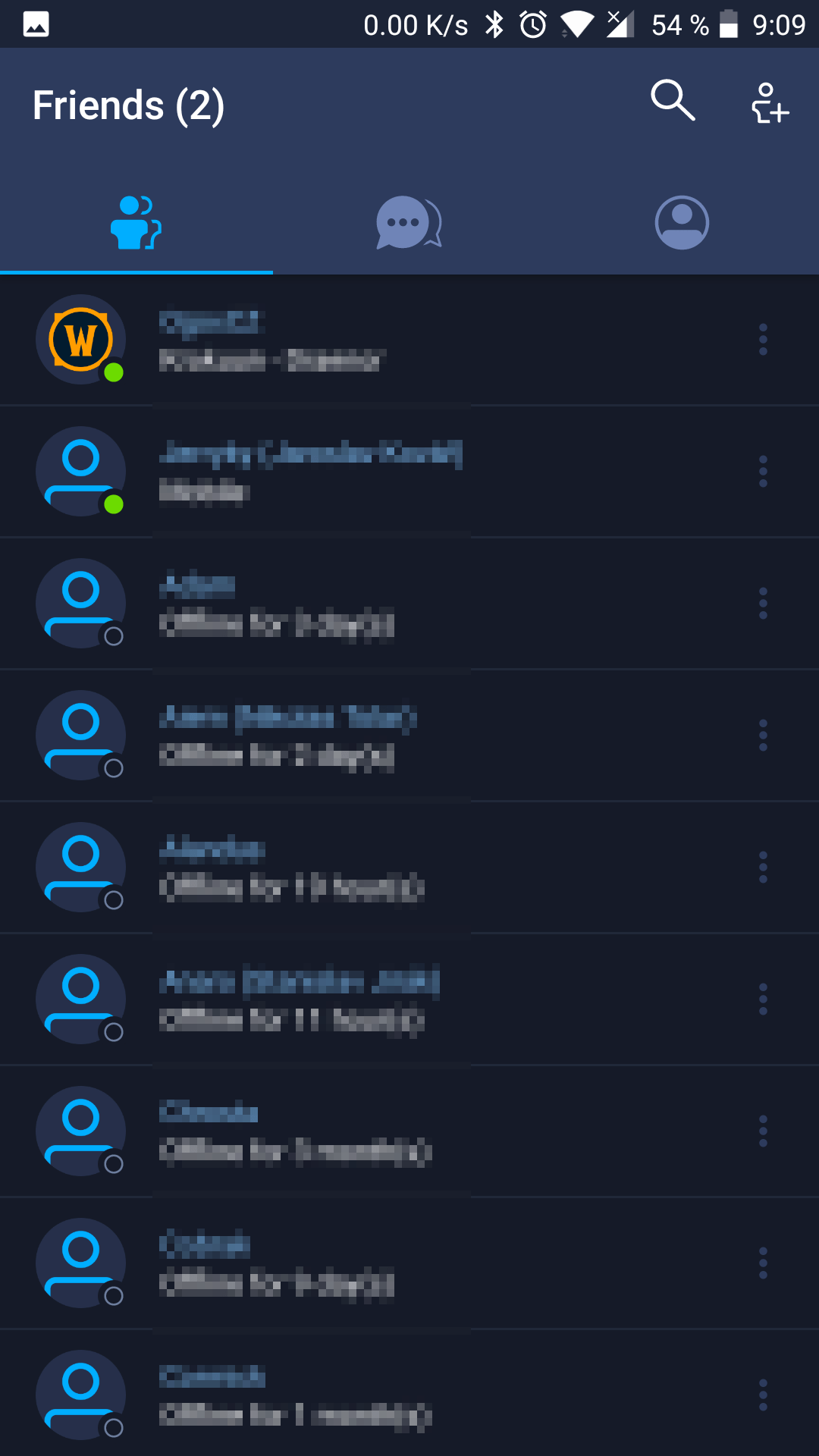Switch to the chats tab
819x1456 pixels.
pyautogui.click(x=409, y=223)
